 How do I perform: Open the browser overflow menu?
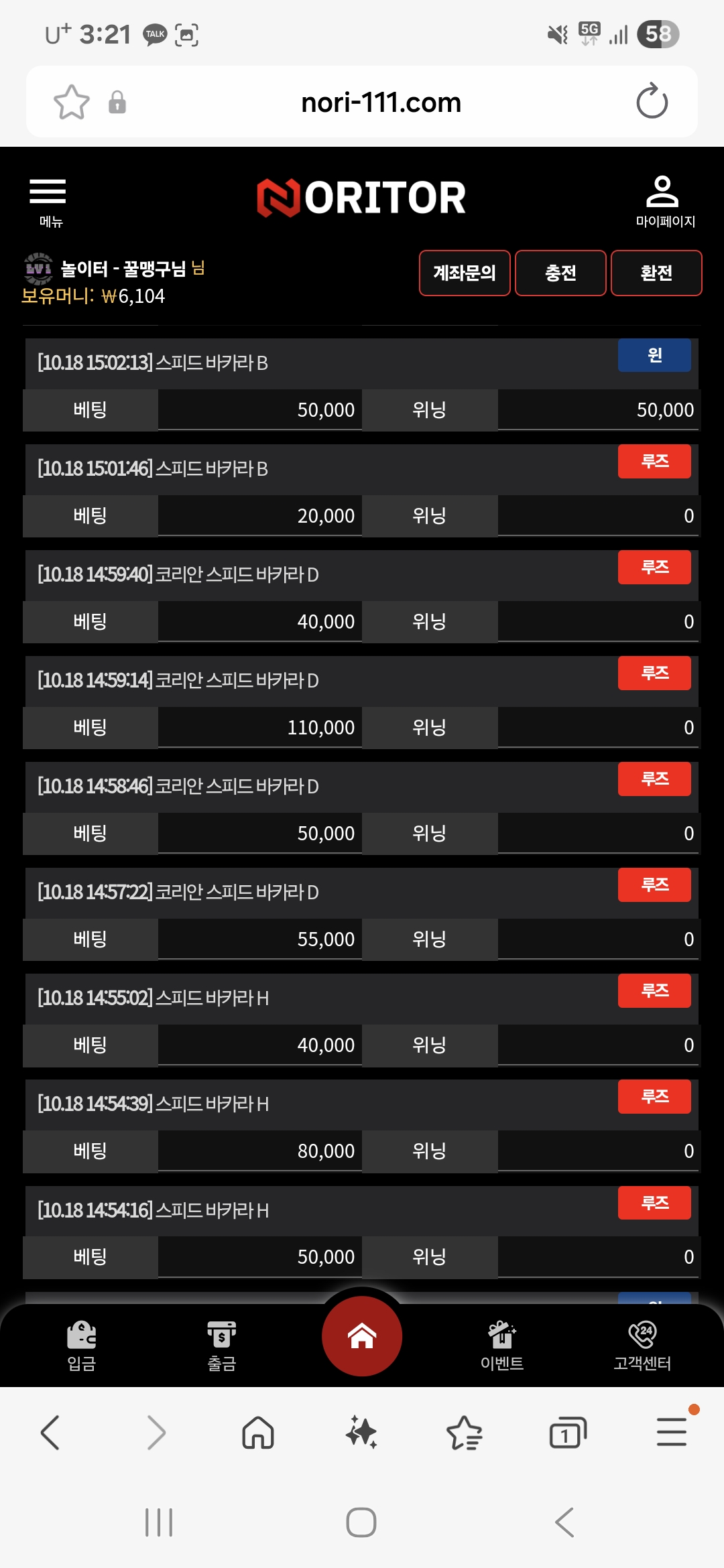(x=672, y=1432)
